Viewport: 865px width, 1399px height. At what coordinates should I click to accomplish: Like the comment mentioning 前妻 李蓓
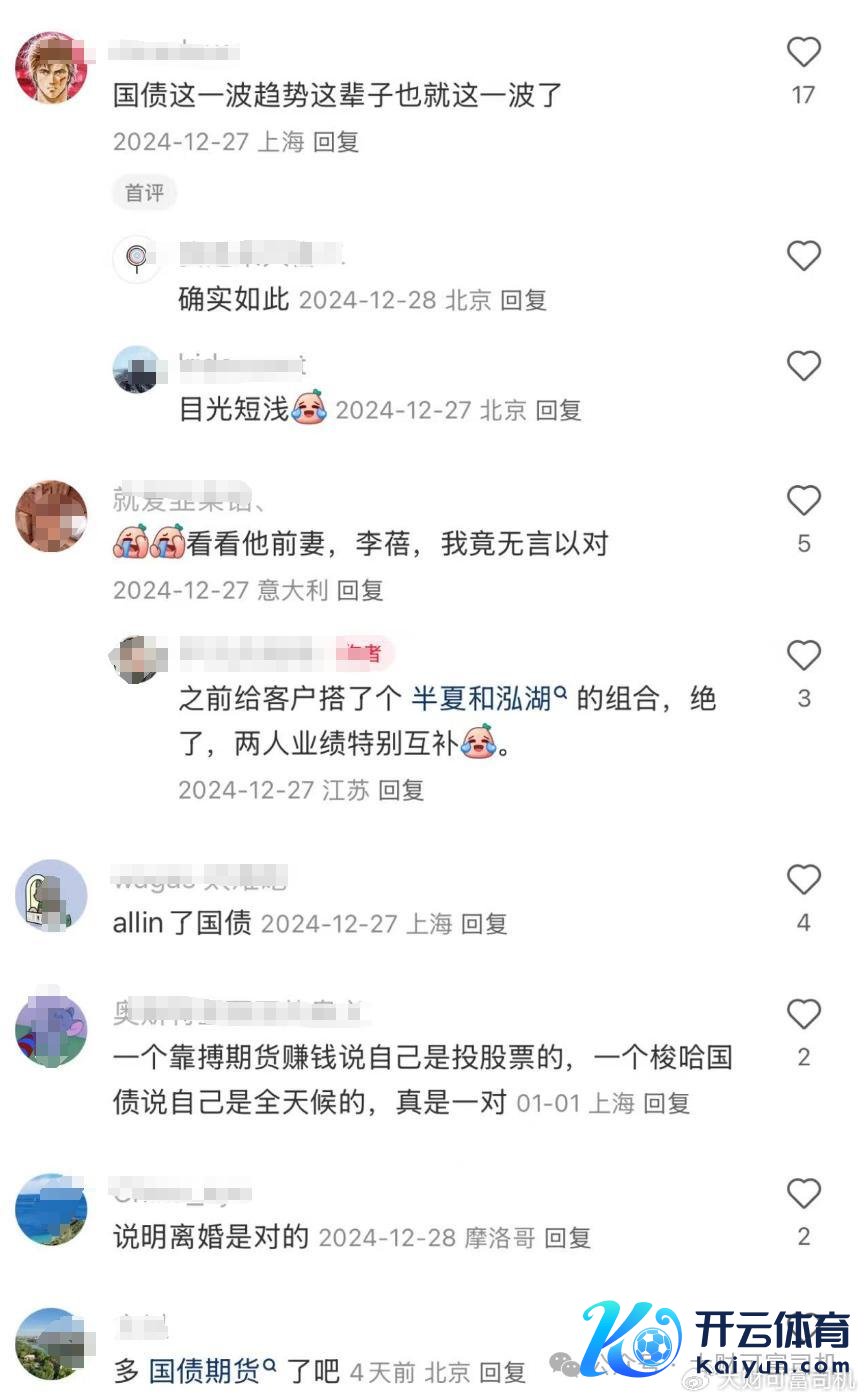pos(803,501)
